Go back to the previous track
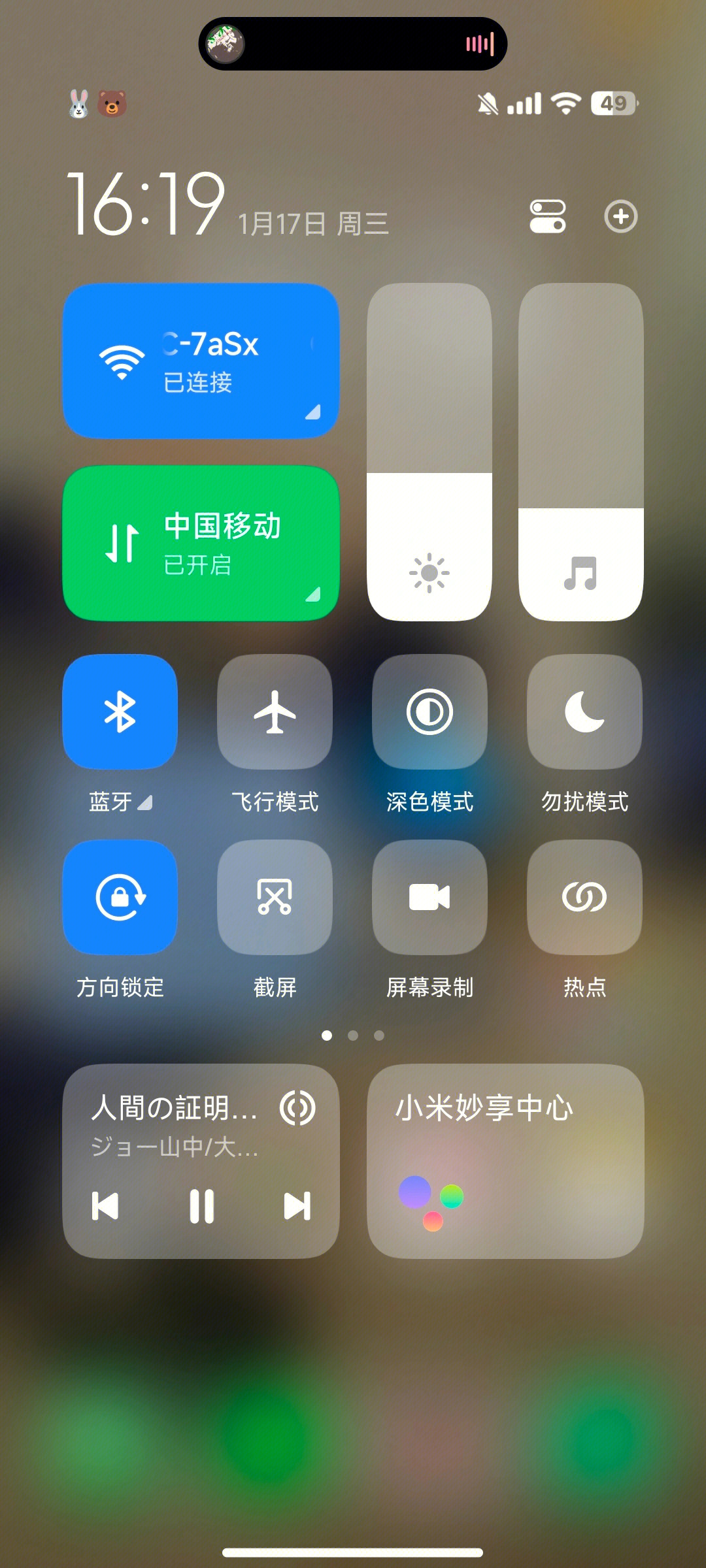Image resolution: width=706 pixels, height=1568 pixels. click(105, 1206)
